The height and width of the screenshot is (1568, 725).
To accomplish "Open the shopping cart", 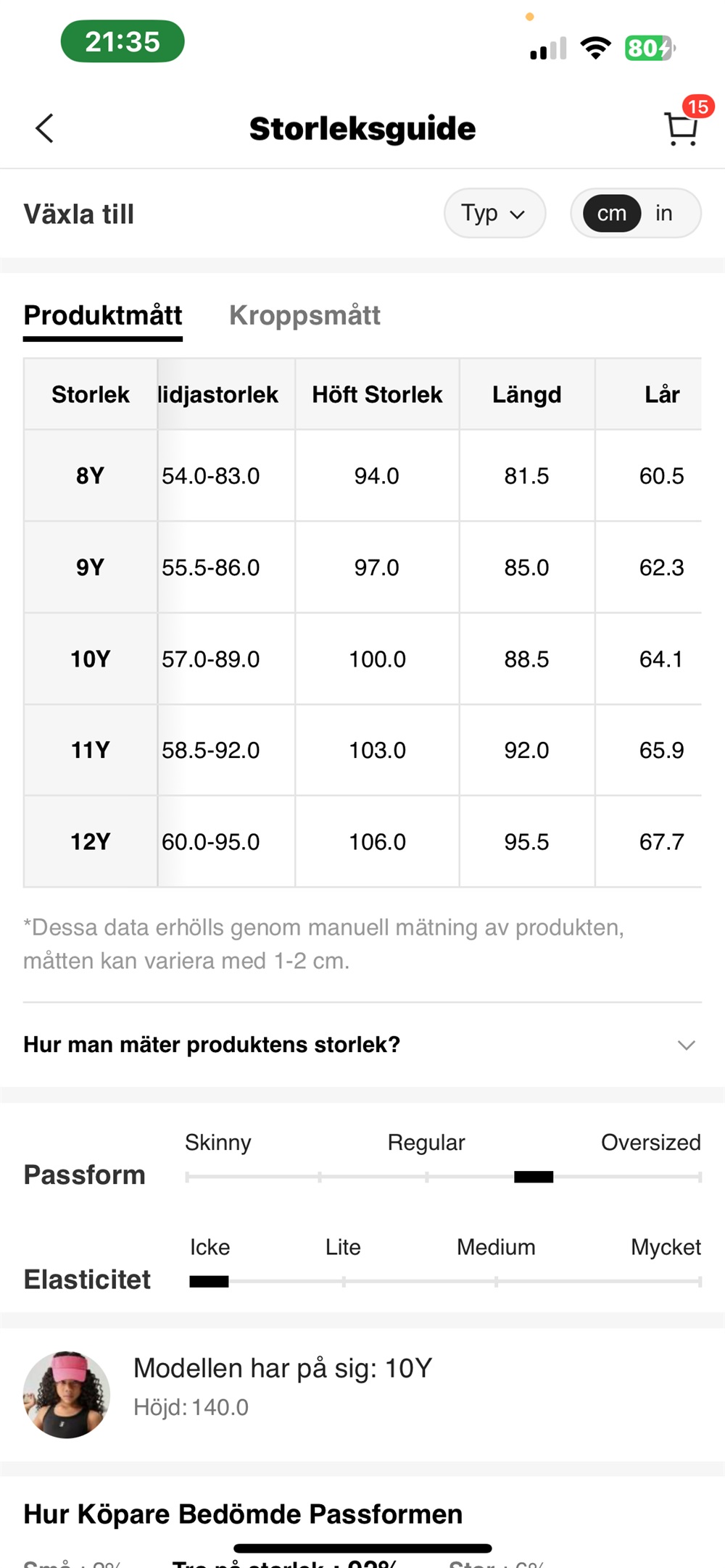I will click(680, 129).
